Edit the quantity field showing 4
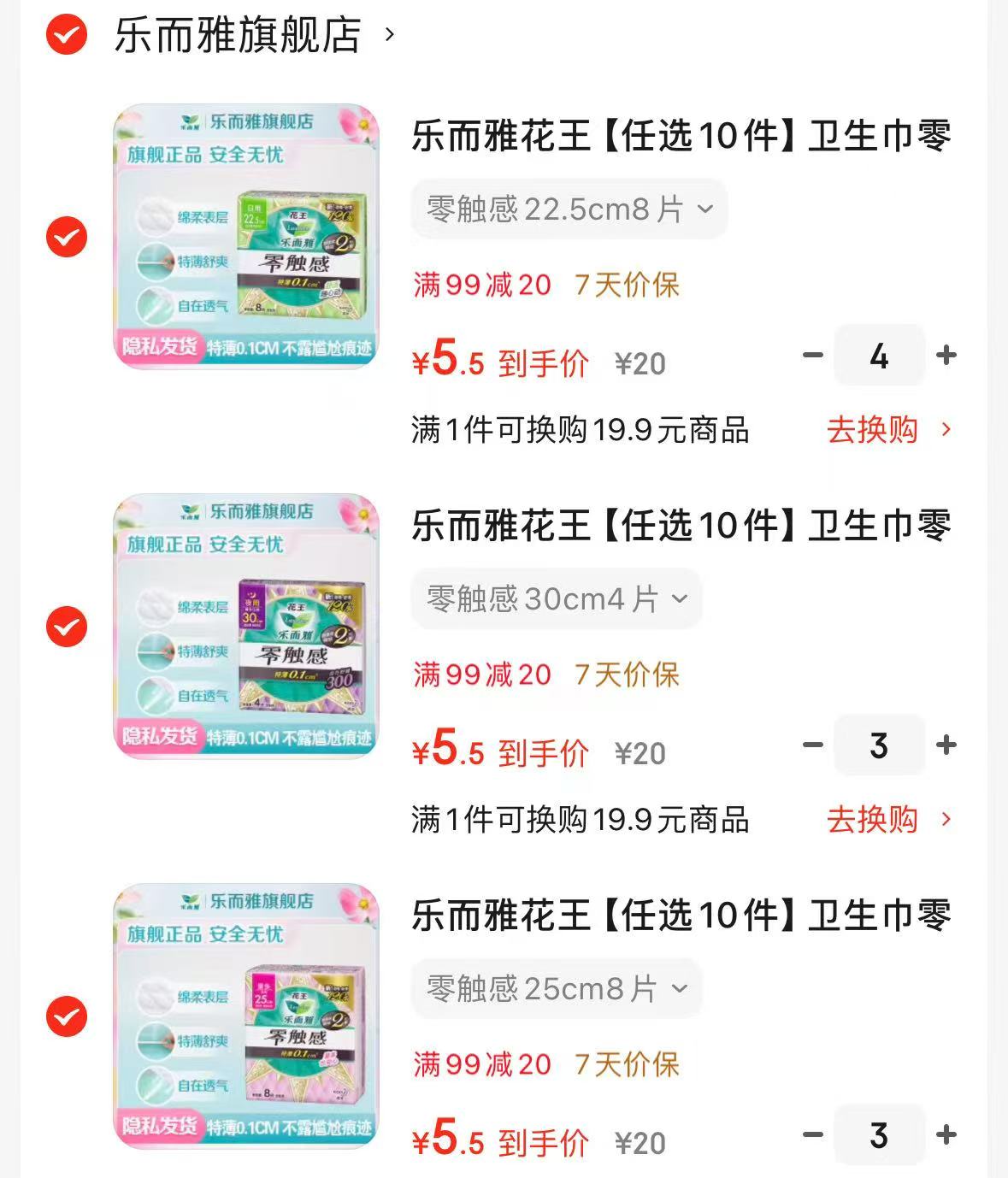The height and width of the screenshot is (1178, 1008). click(879, 355)
